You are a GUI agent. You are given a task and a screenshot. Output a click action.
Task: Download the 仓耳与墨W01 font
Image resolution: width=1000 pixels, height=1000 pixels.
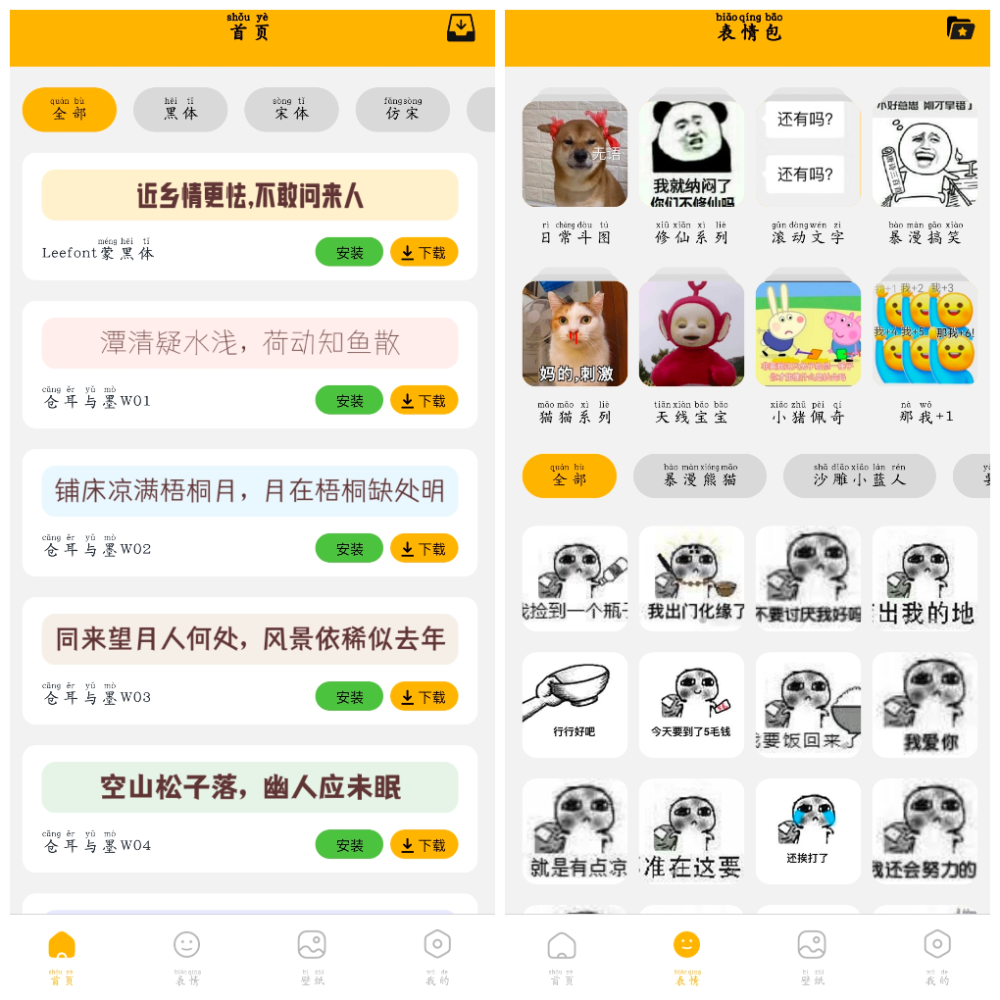tap(424, 401)
